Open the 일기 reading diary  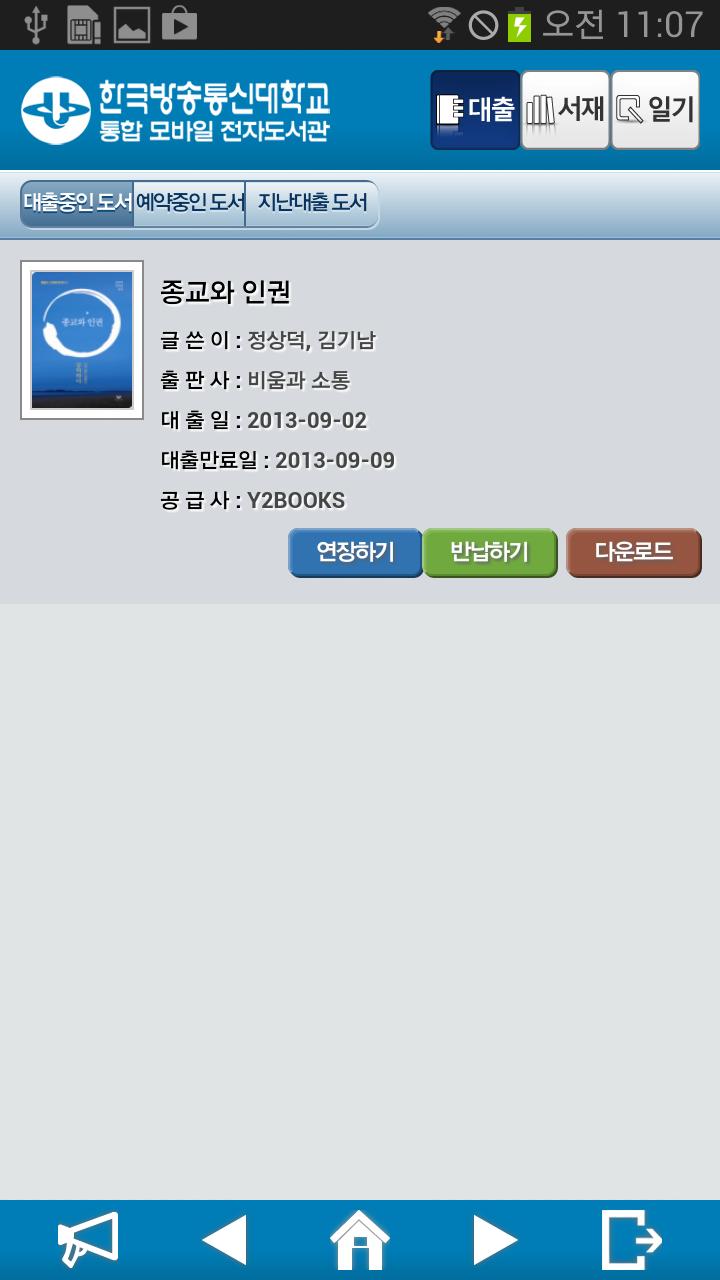click(655, 110)
